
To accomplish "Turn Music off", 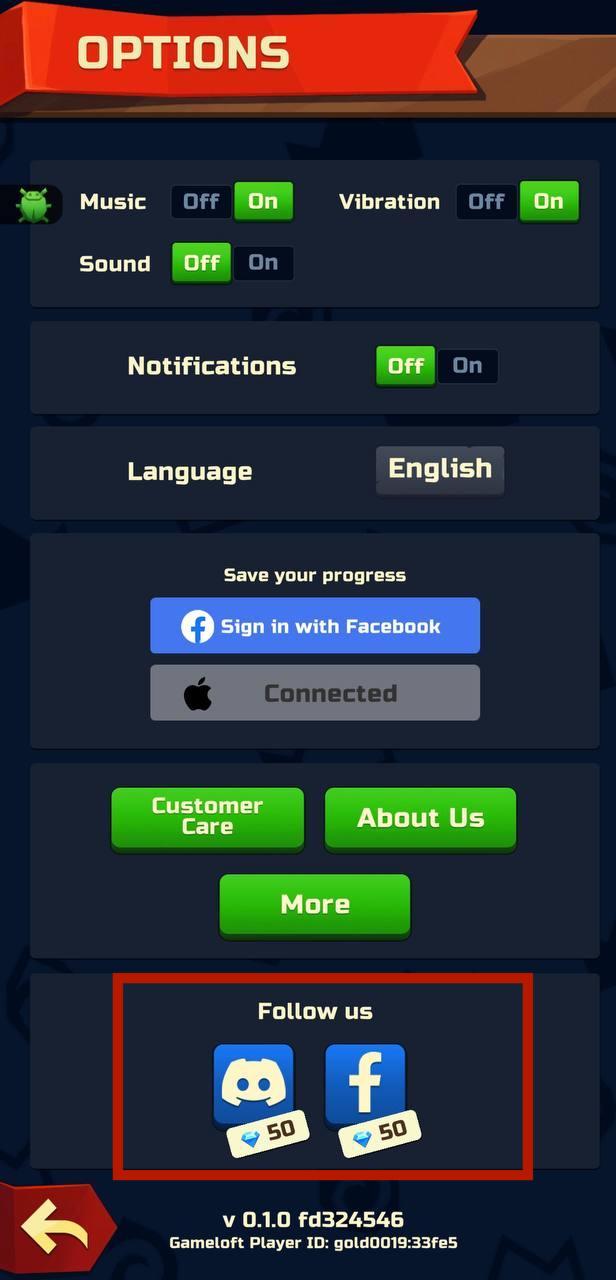I will pos(201,201).
